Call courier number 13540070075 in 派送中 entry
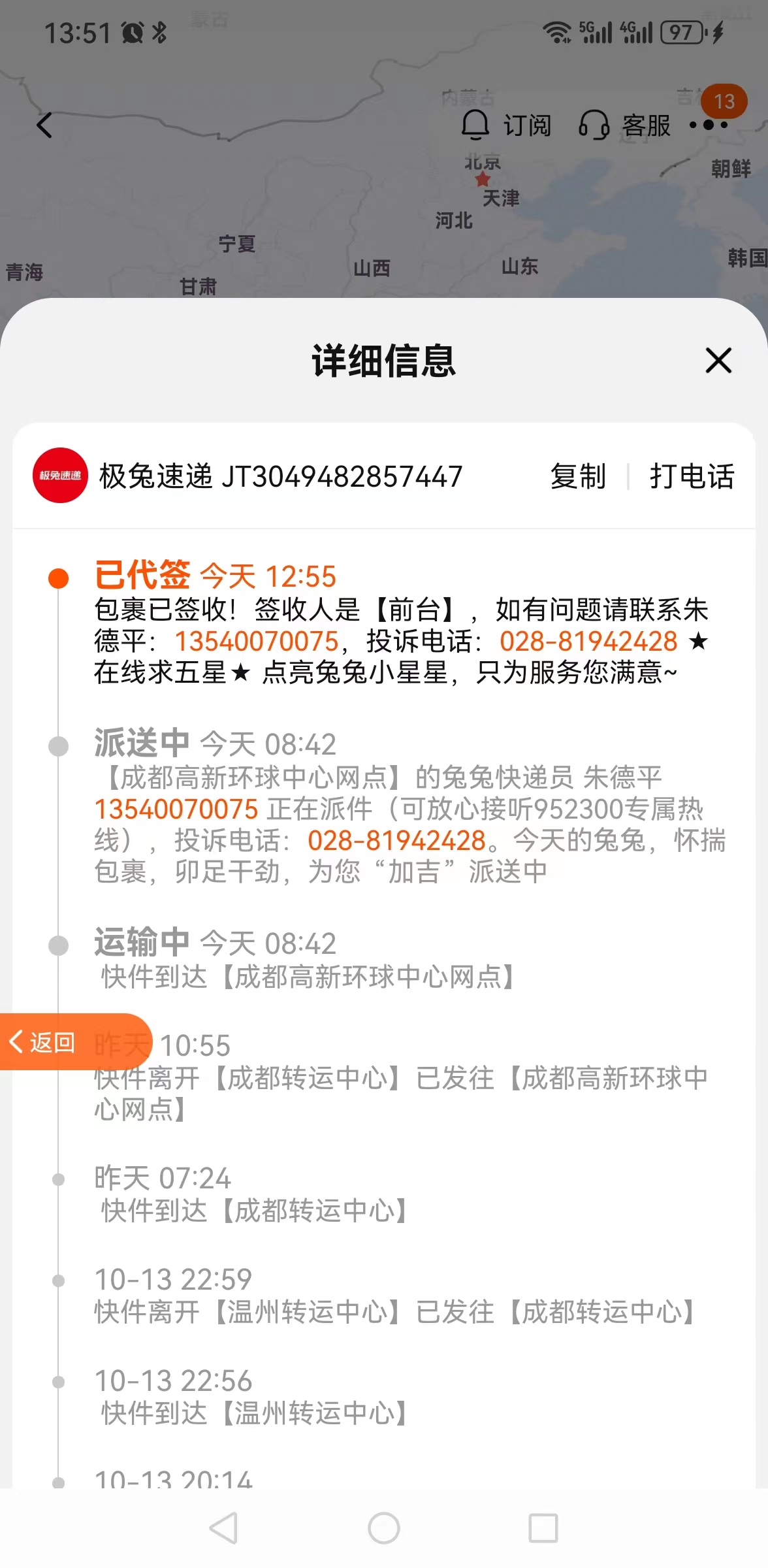 [176, 809]
